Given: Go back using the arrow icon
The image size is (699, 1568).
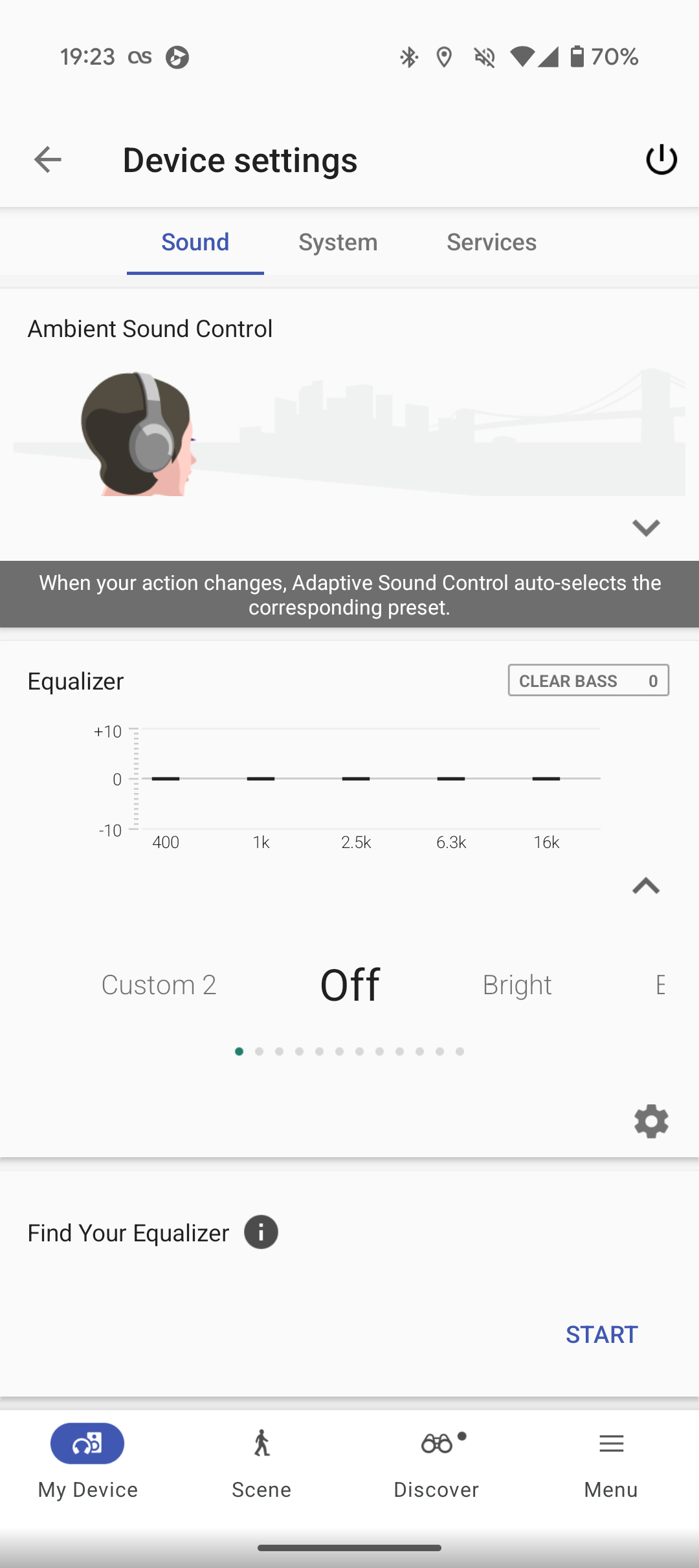Looking at the screenshot, I should point(47,160).
